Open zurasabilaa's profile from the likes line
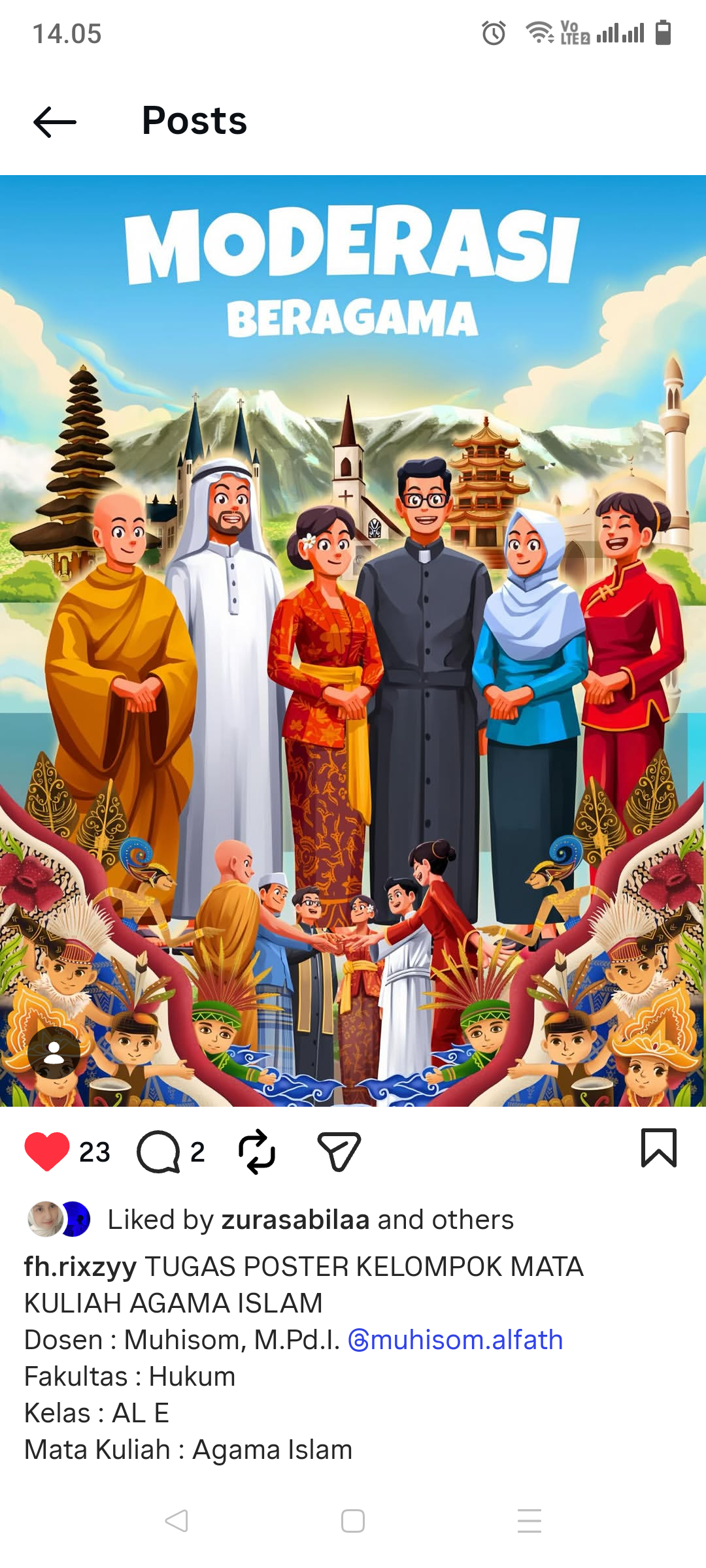The image size is (706, 1568). (x=295, y=1220)
